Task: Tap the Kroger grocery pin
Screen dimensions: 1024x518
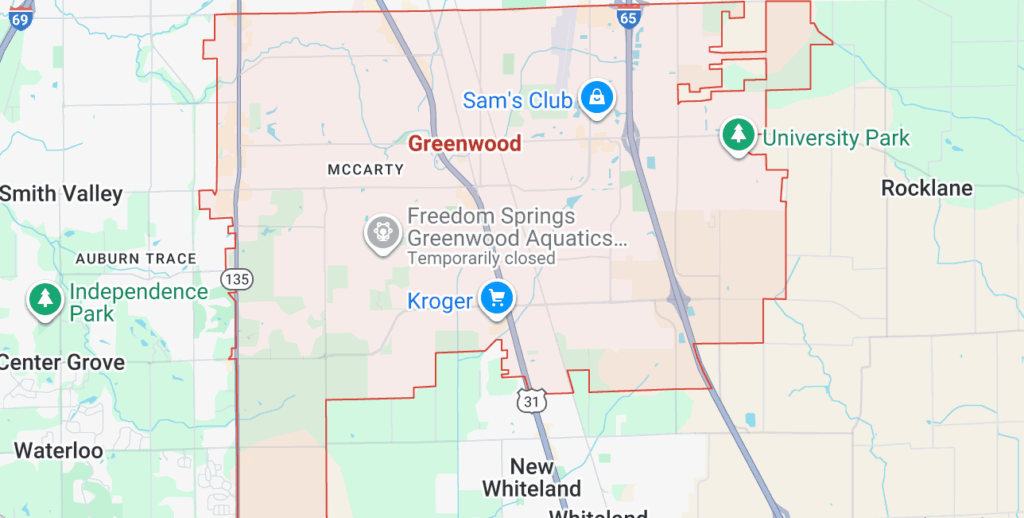Action: tap(496, 299)
